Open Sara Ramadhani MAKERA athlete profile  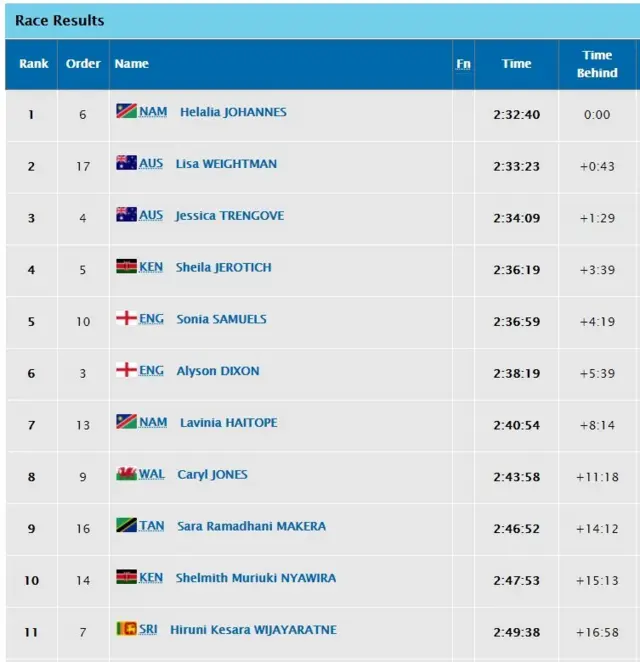click(x=251, y=526)
